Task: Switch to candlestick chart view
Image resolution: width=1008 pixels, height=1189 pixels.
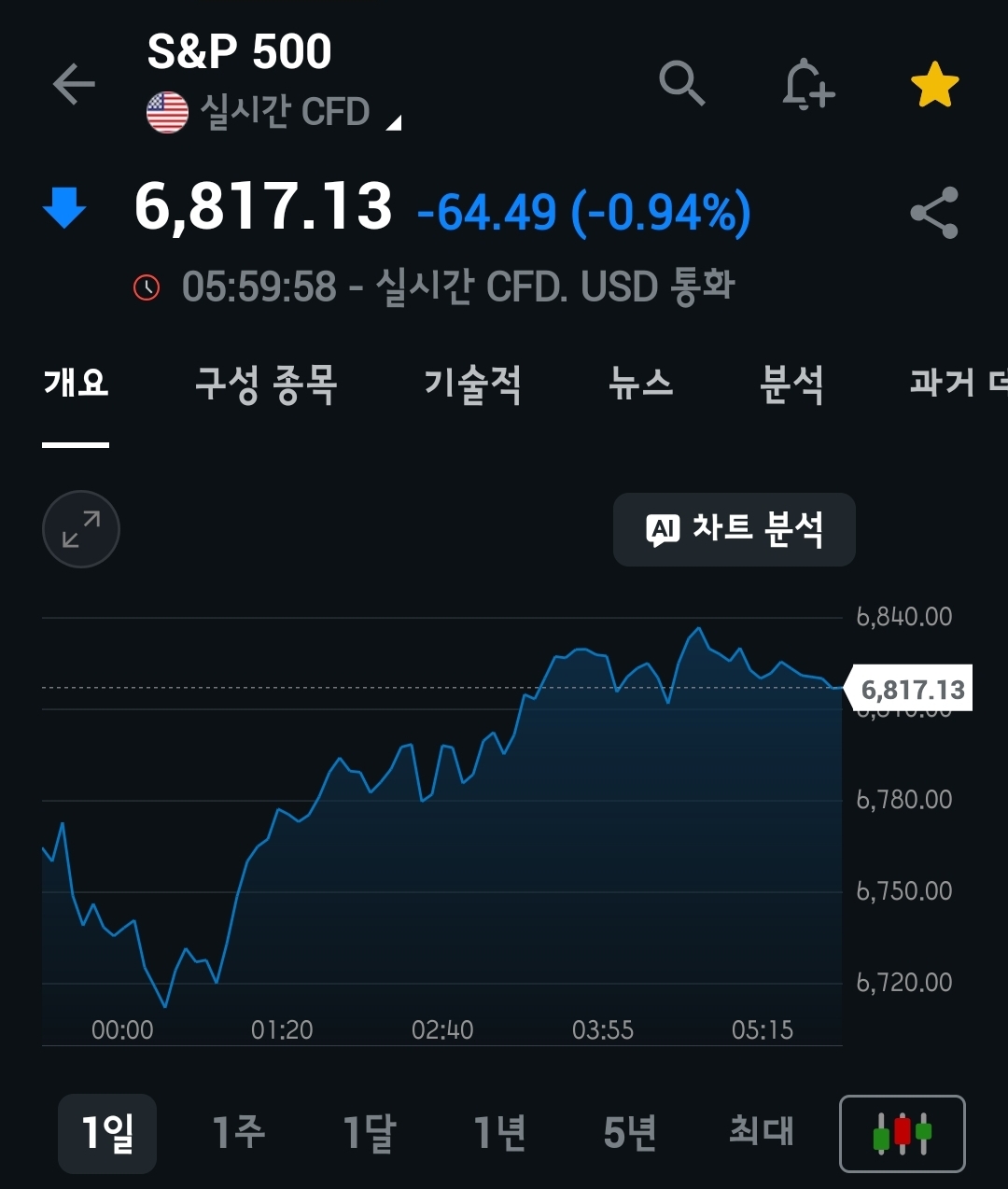Action: coord(903,1133)
